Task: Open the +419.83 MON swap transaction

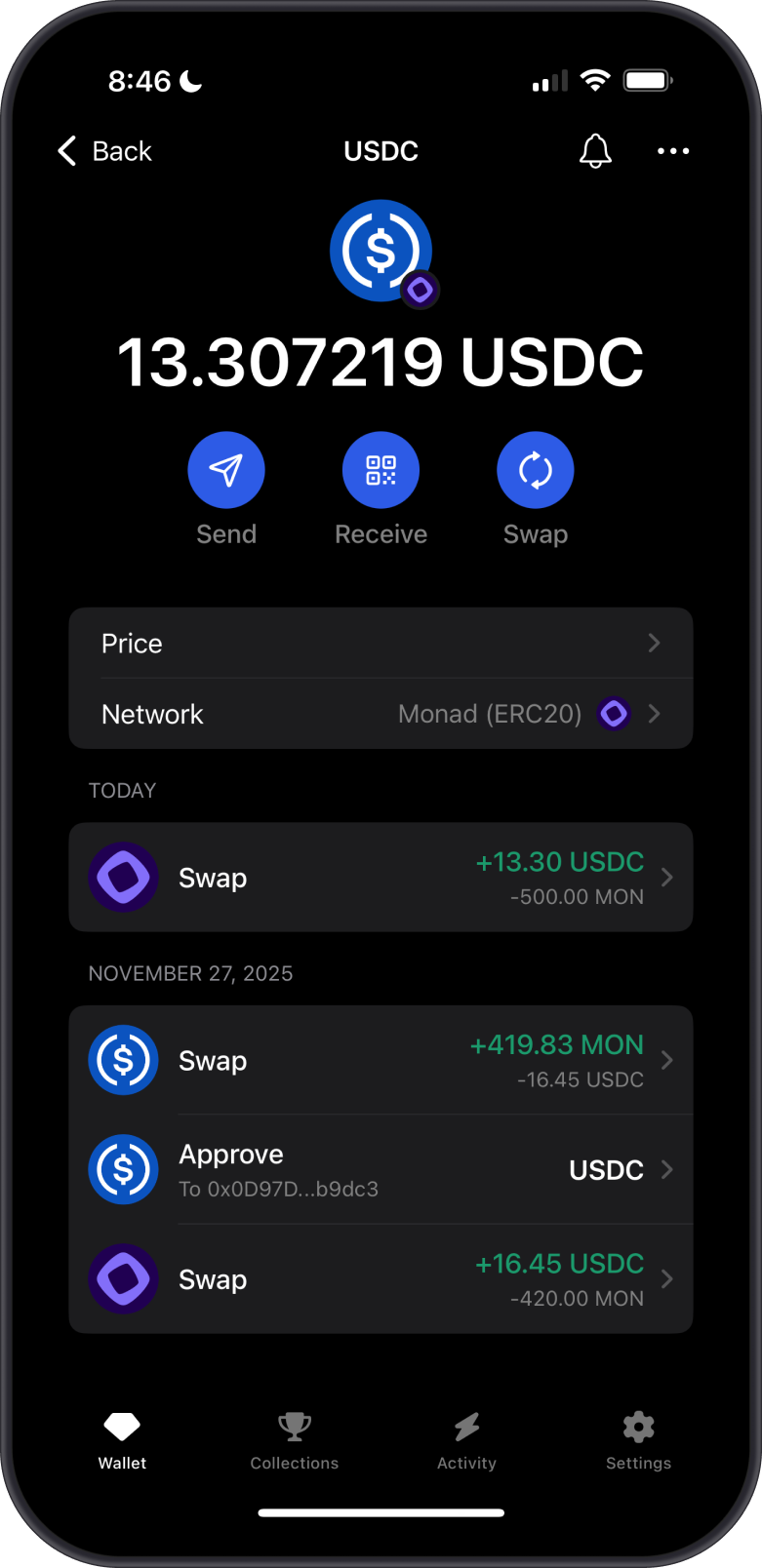Action: 381,1059
